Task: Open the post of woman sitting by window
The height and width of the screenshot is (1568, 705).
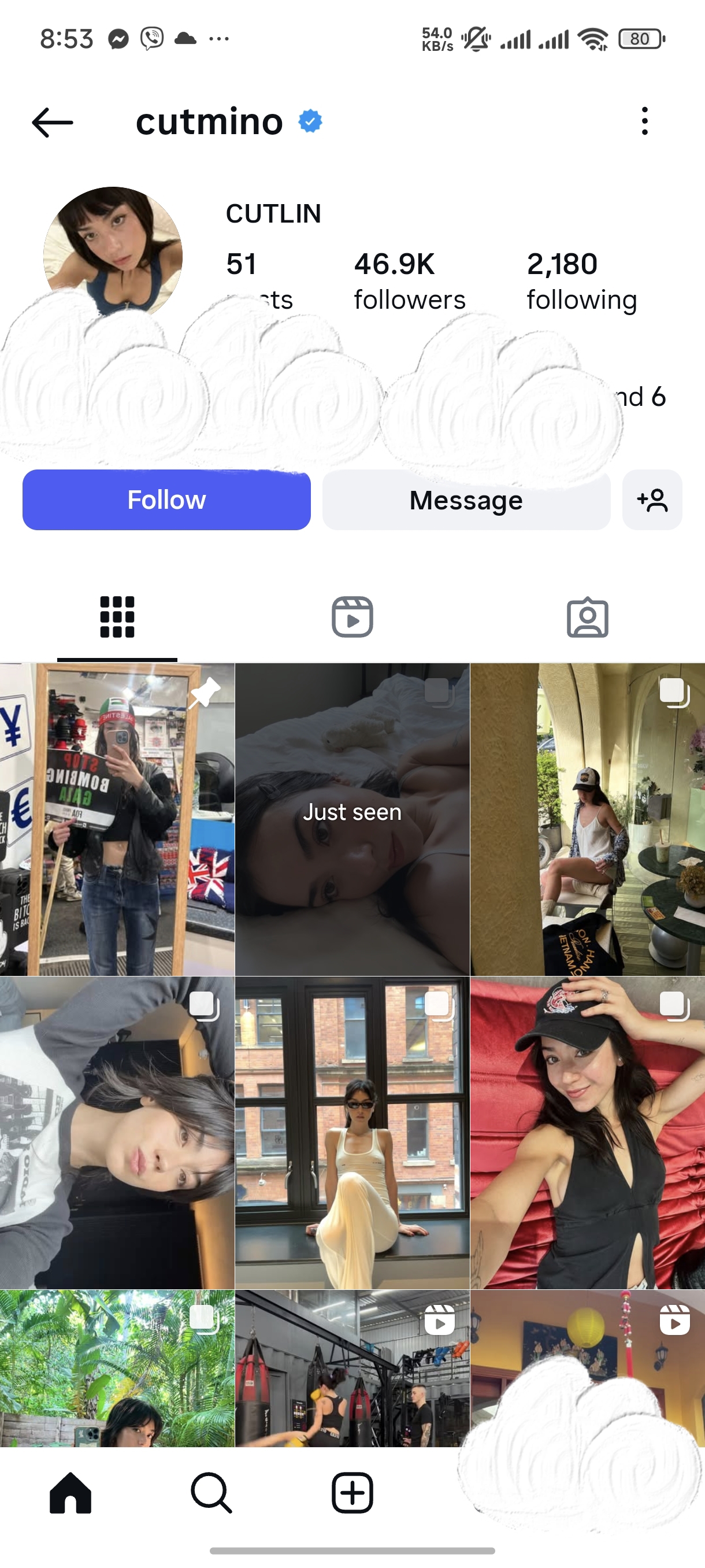Action: pos(352,1132)
